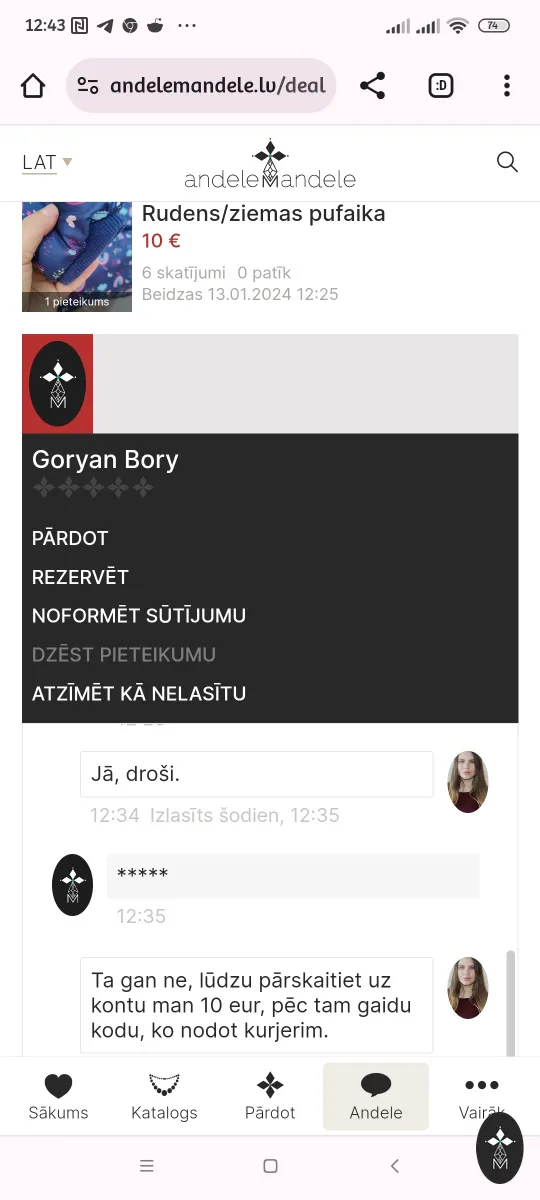Tap NOFORMĒT SŪTĪJUMU
Viewport: 540px width, 1200px height.
[139, 616]
